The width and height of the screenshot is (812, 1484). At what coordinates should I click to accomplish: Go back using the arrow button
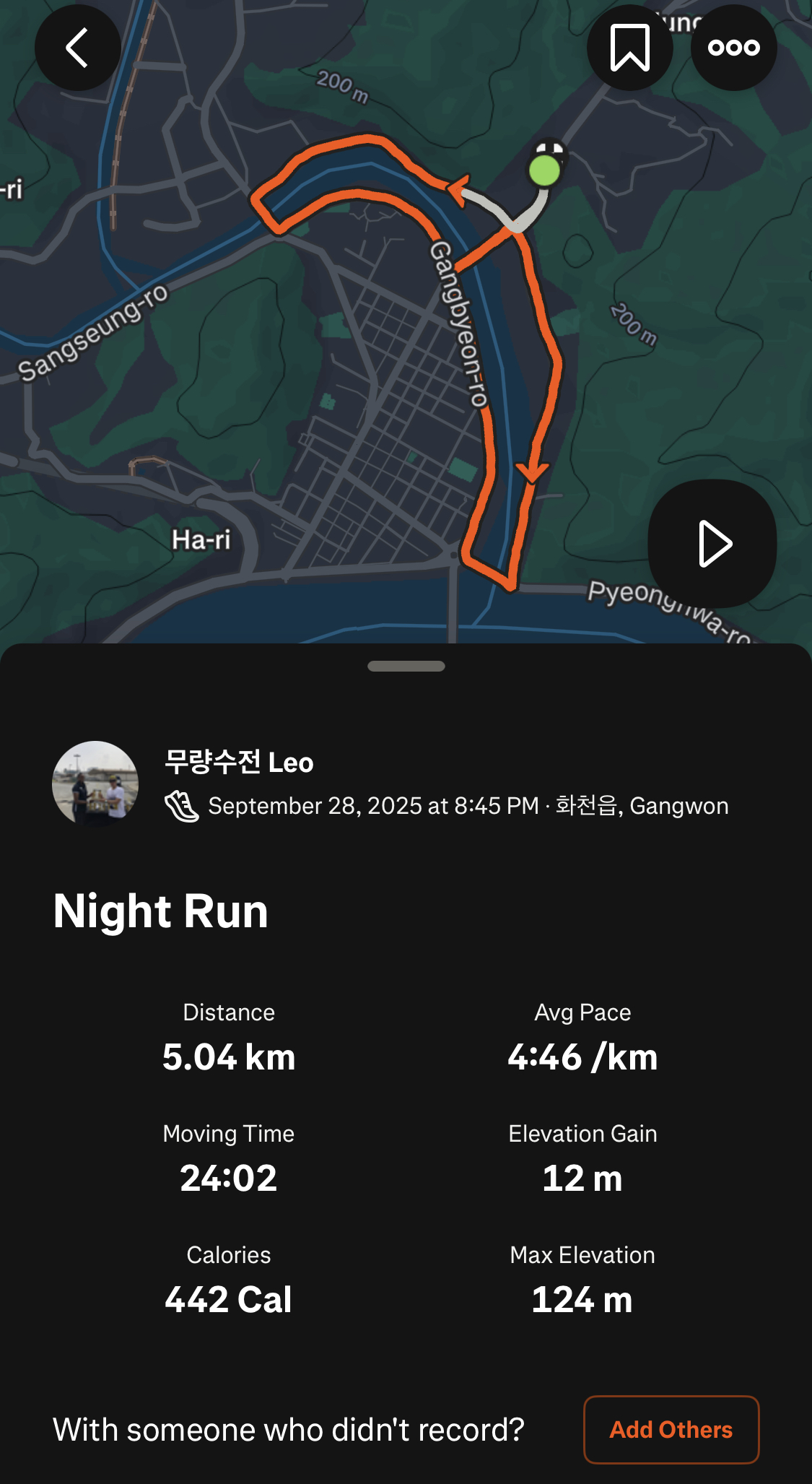pyautogui.click(x=77, y=48)
